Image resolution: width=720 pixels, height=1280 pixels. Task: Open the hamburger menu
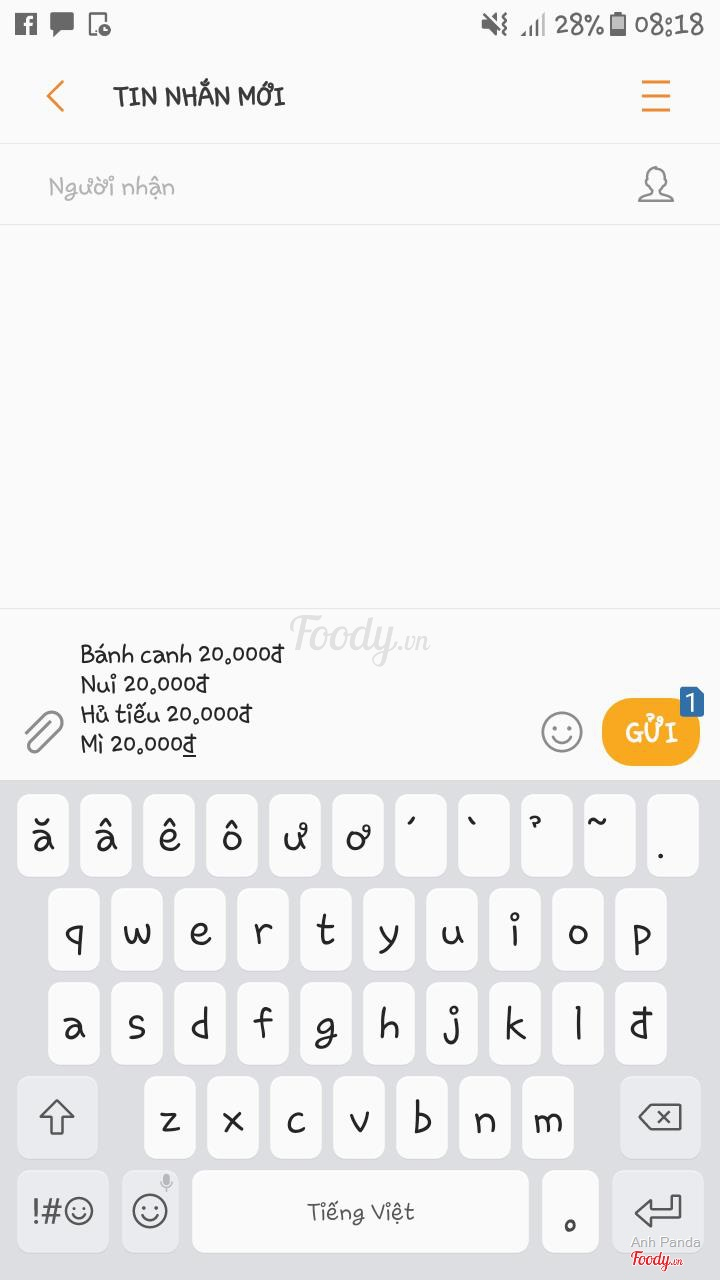[x=656, y=96]
